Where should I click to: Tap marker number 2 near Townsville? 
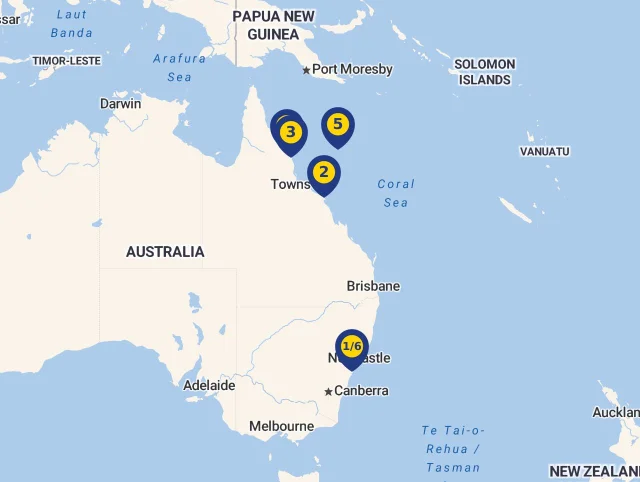coord(323,173)
